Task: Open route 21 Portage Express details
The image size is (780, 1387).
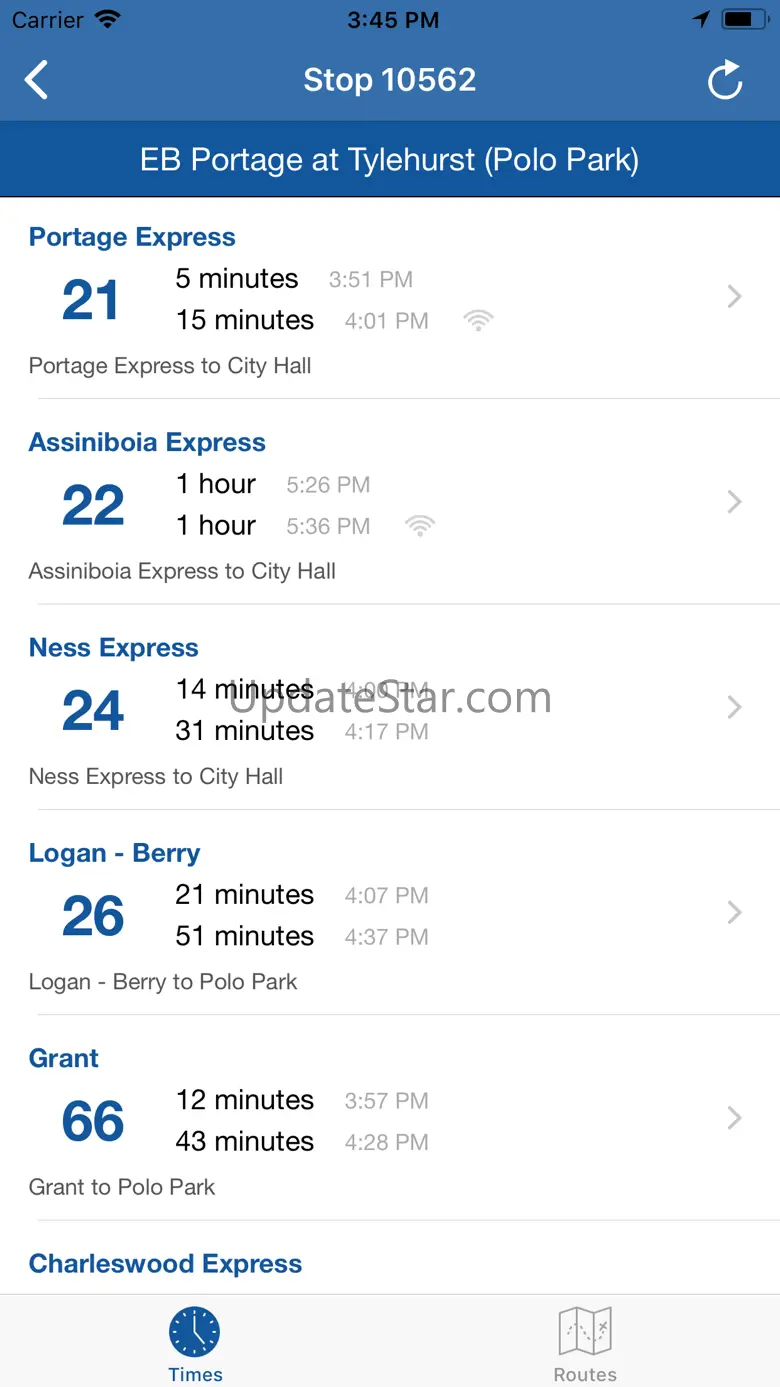Action: (x=390, y=299)
